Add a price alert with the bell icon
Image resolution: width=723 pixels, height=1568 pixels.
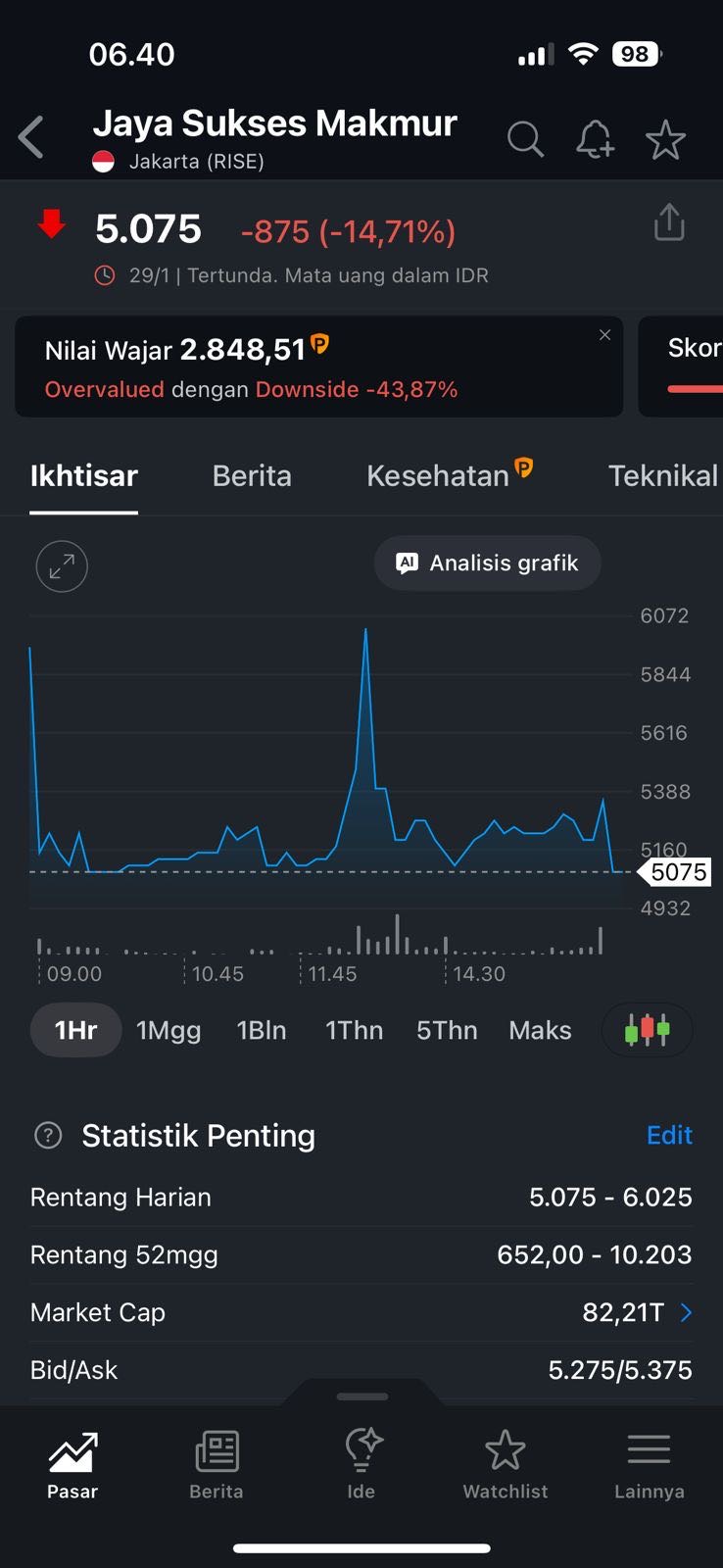pyautogui.click(x=595, y=139)
